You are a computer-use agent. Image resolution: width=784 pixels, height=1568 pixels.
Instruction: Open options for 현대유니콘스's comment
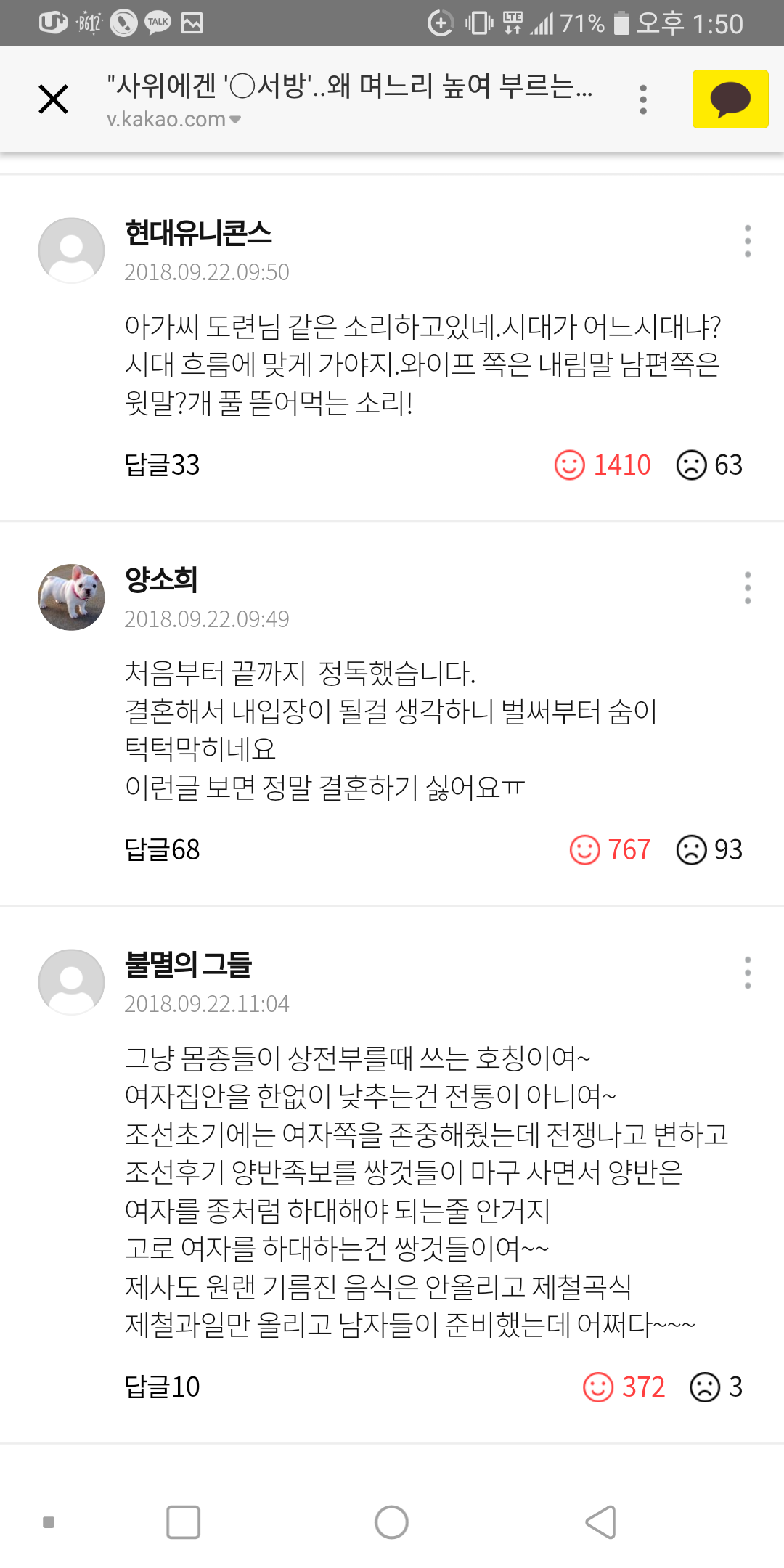[748, 241]
